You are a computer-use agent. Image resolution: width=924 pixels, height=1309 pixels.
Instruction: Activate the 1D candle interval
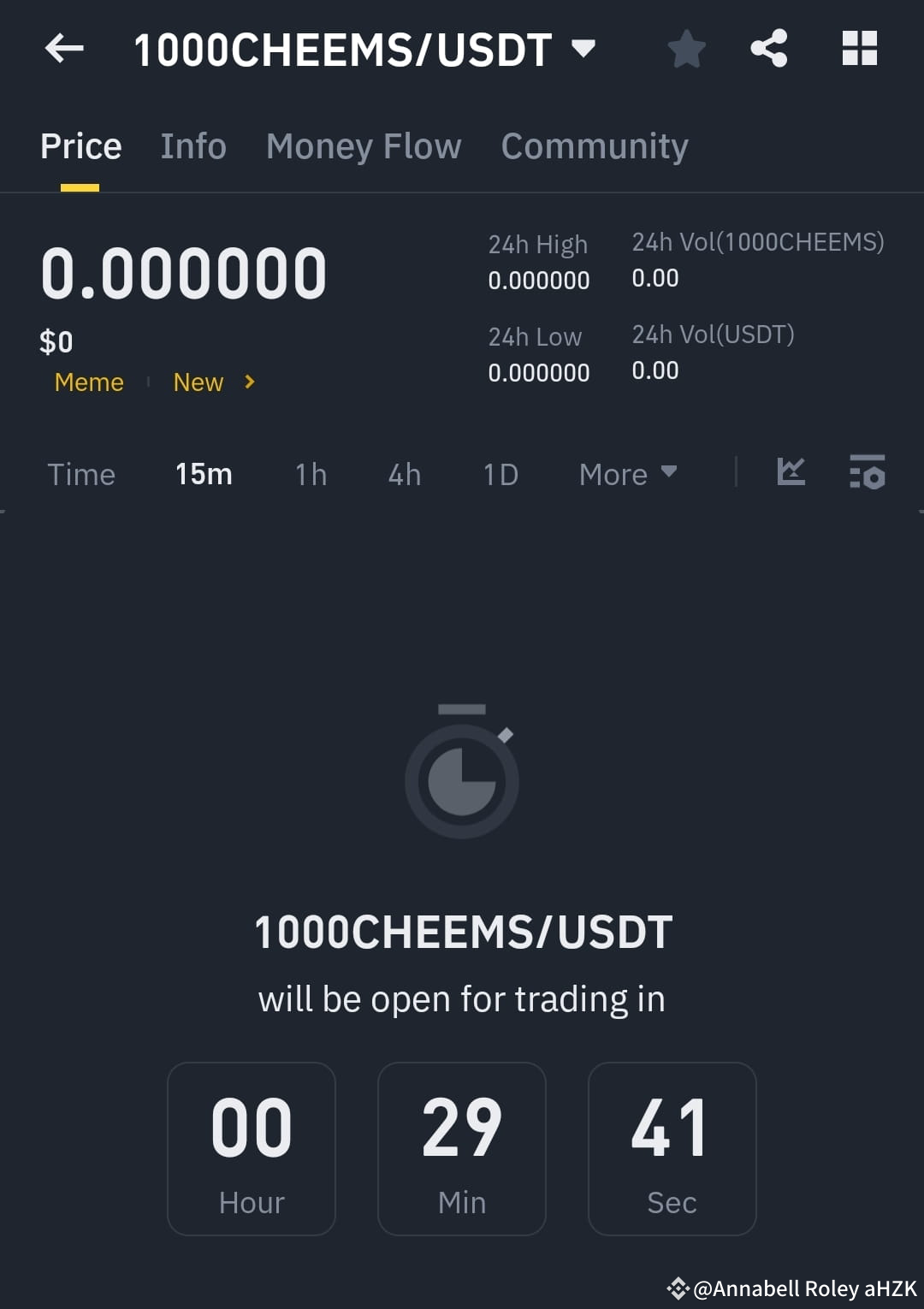point(500,474)
